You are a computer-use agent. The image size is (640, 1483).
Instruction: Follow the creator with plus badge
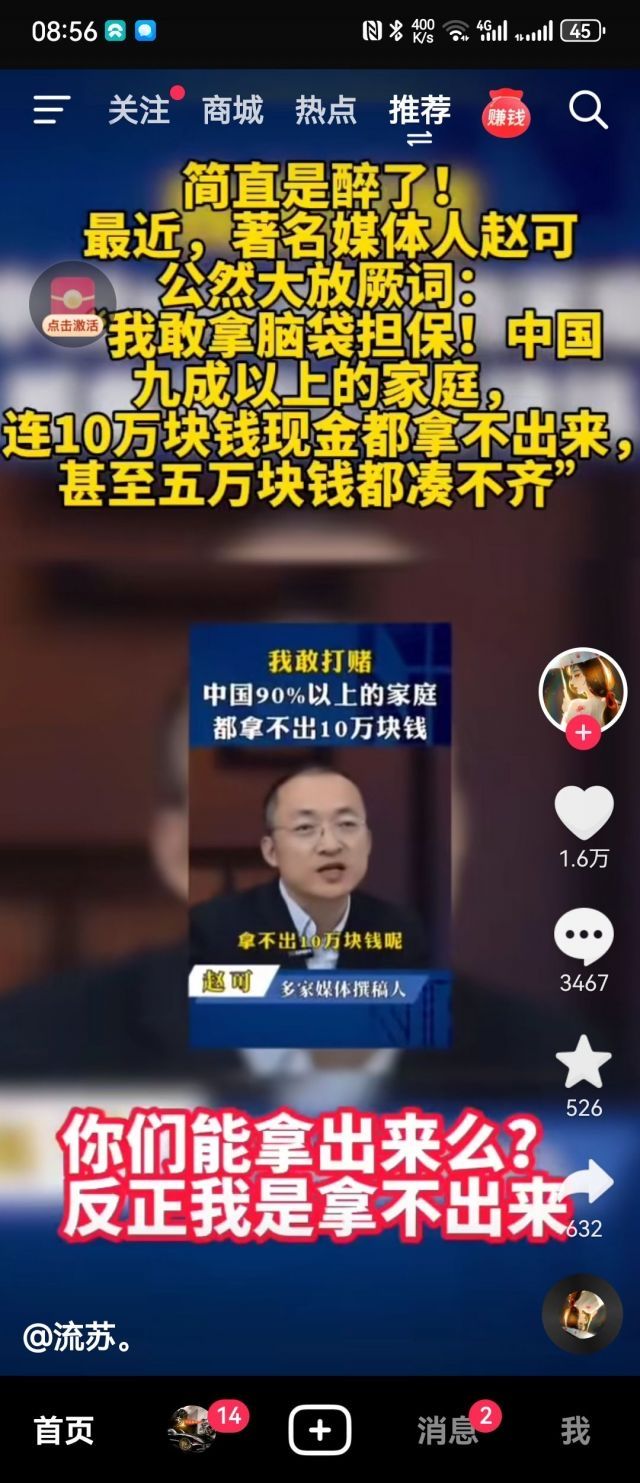pyautogui.click(x=583, y=733)
